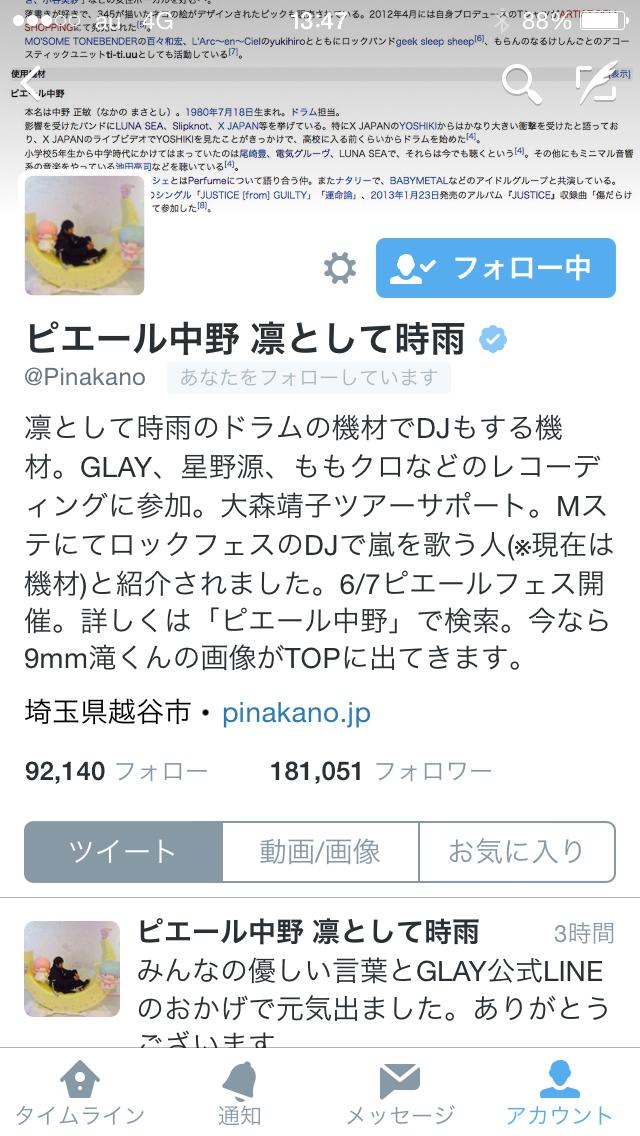
Task: Switch to the アカウント tab
Action: [x=559, y=1095]
